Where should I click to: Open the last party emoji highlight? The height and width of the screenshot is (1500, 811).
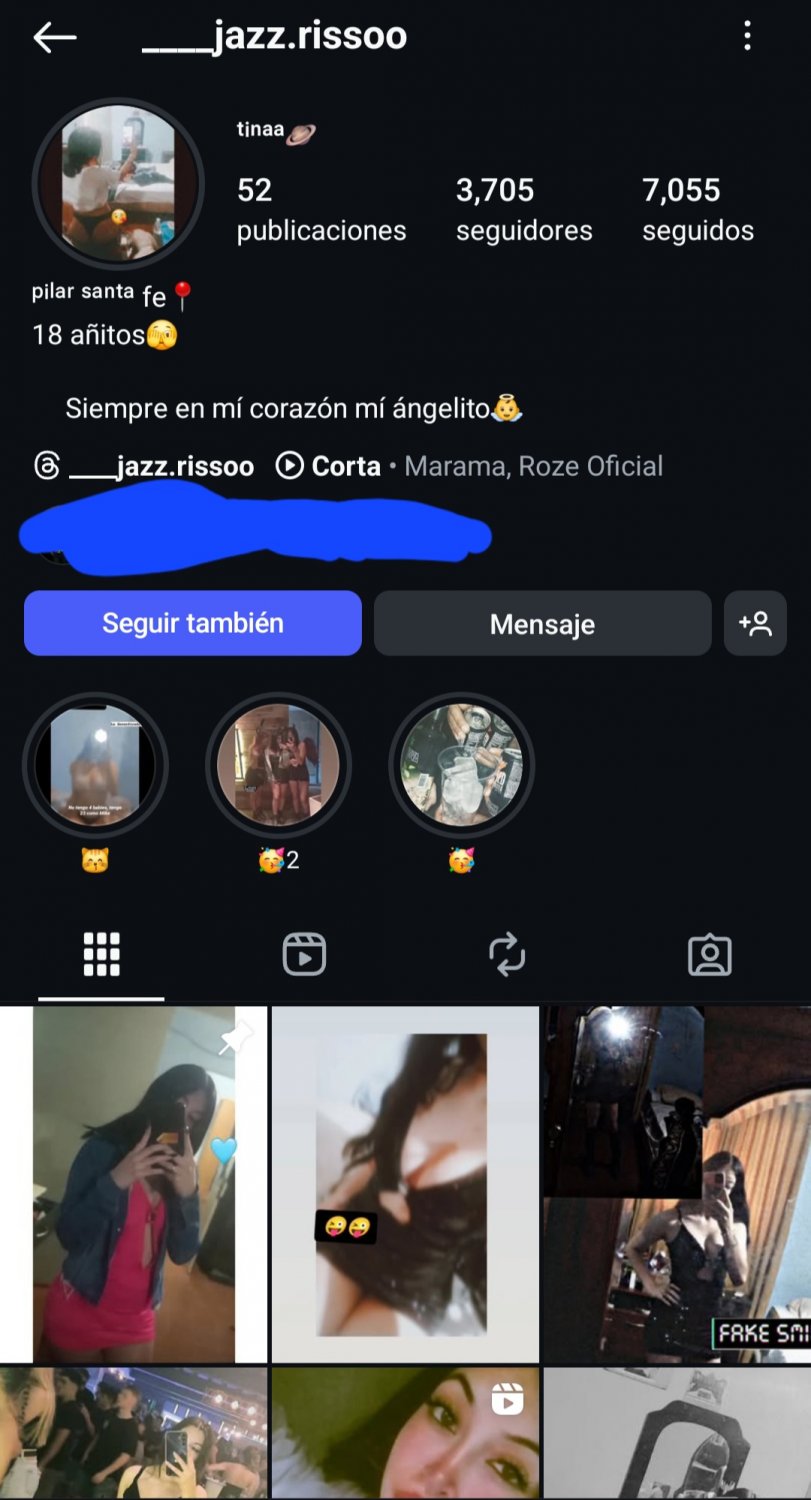click(461, 766)
